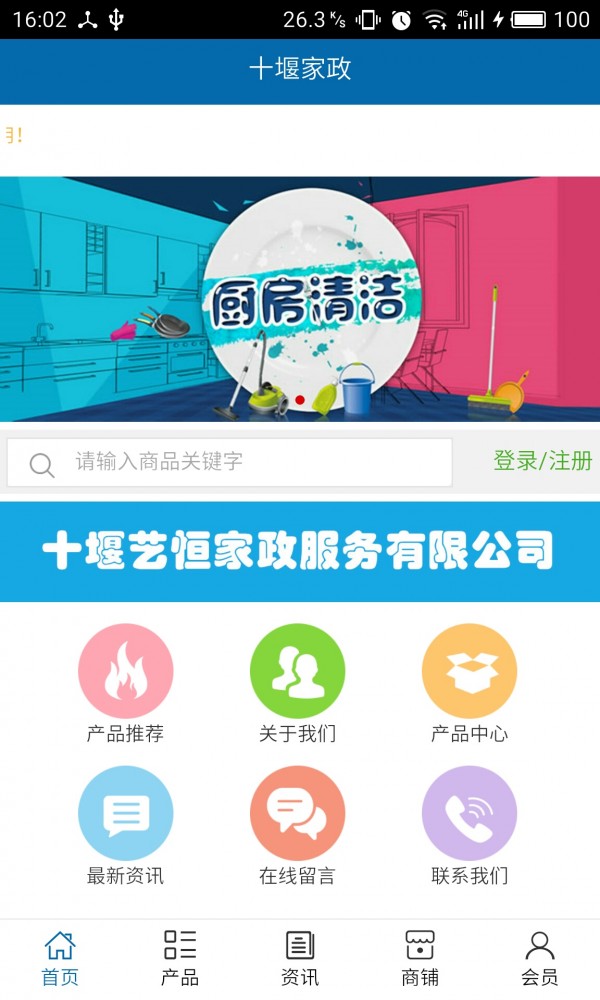600x1000 pixels.
Task: Switch to the 会员 member tab
Action: (x=540, y=958)
